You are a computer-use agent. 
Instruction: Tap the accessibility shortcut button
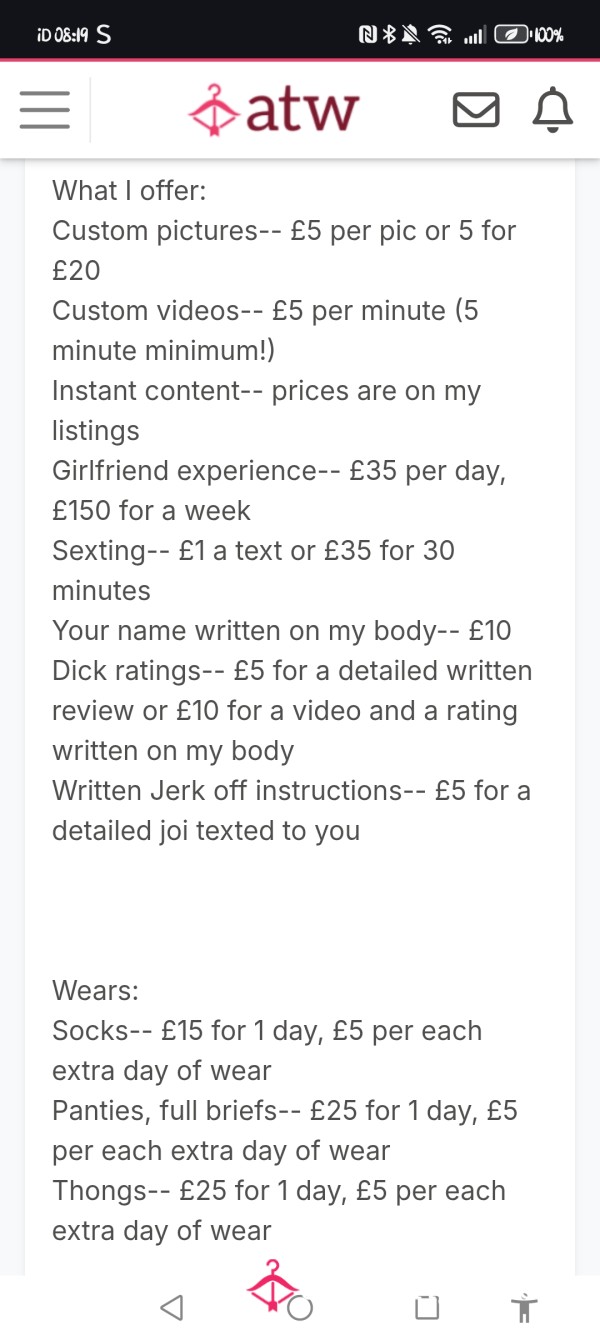(x=524, y=1307)
